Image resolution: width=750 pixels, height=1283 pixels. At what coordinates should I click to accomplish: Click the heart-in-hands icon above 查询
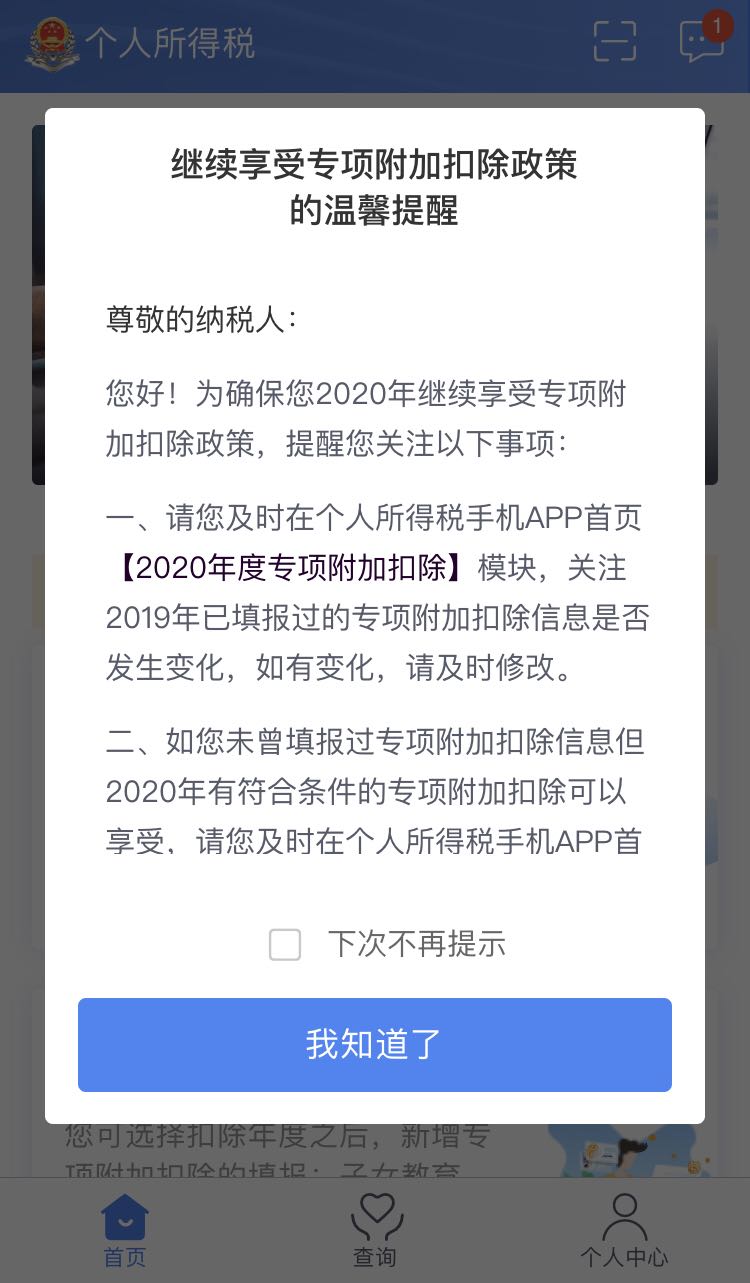[375, 1215]
